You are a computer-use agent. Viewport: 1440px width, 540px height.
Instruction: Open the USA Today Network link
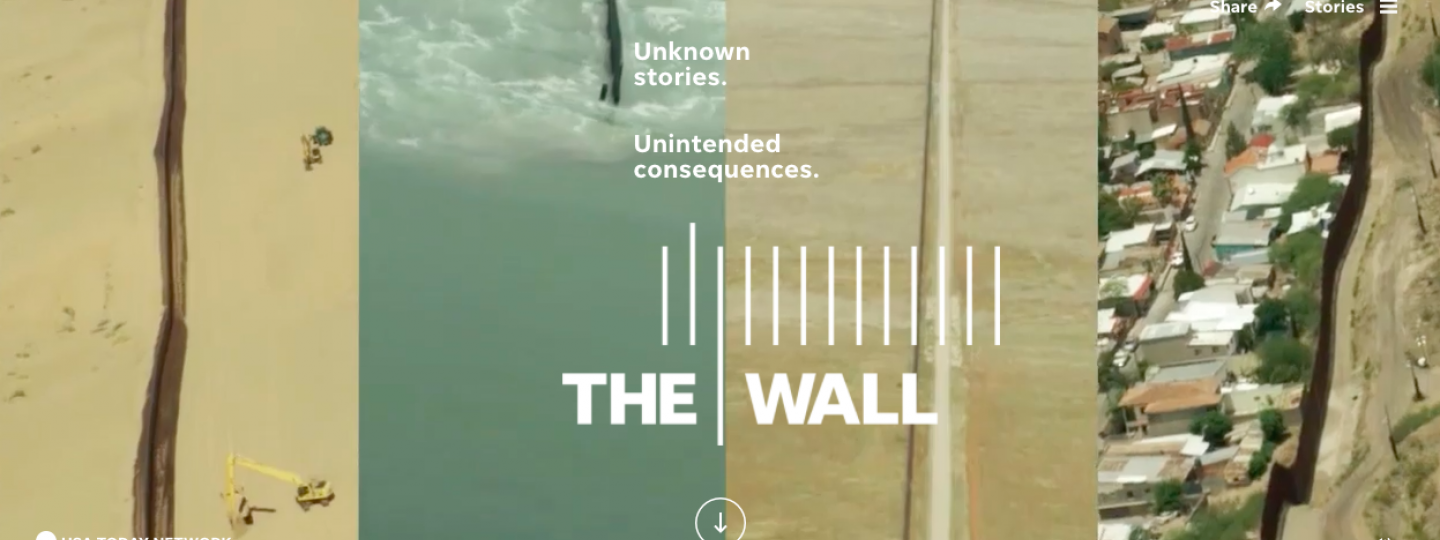pyautogui.click(x=133, y=536)
